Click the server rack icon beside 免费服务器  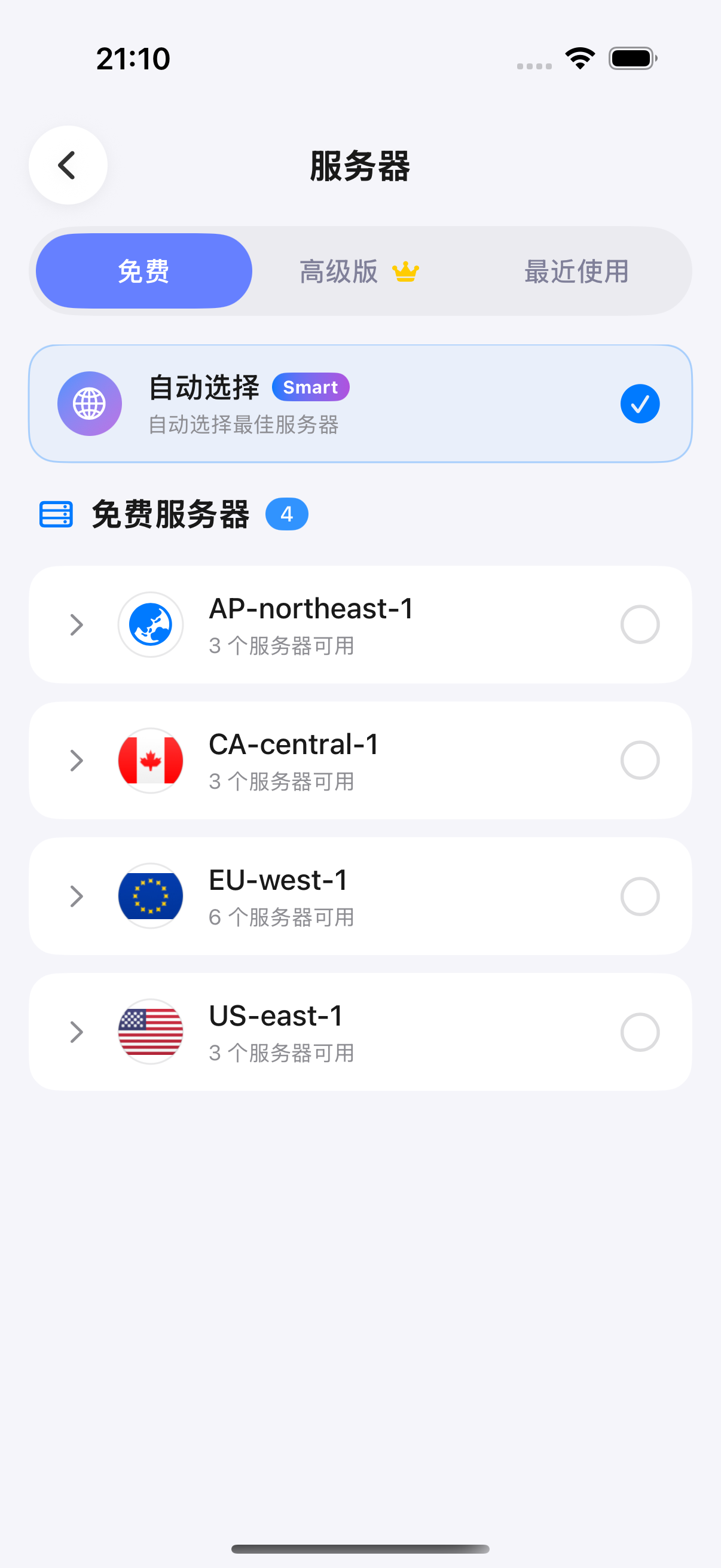click(x=56, y=514)
